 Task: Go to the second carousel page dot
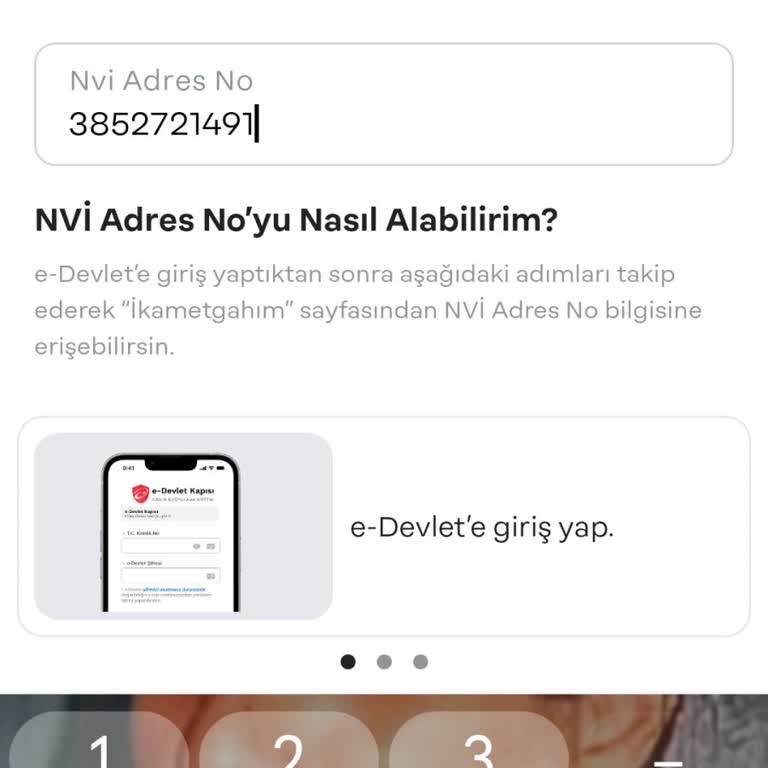coord(384,662)
